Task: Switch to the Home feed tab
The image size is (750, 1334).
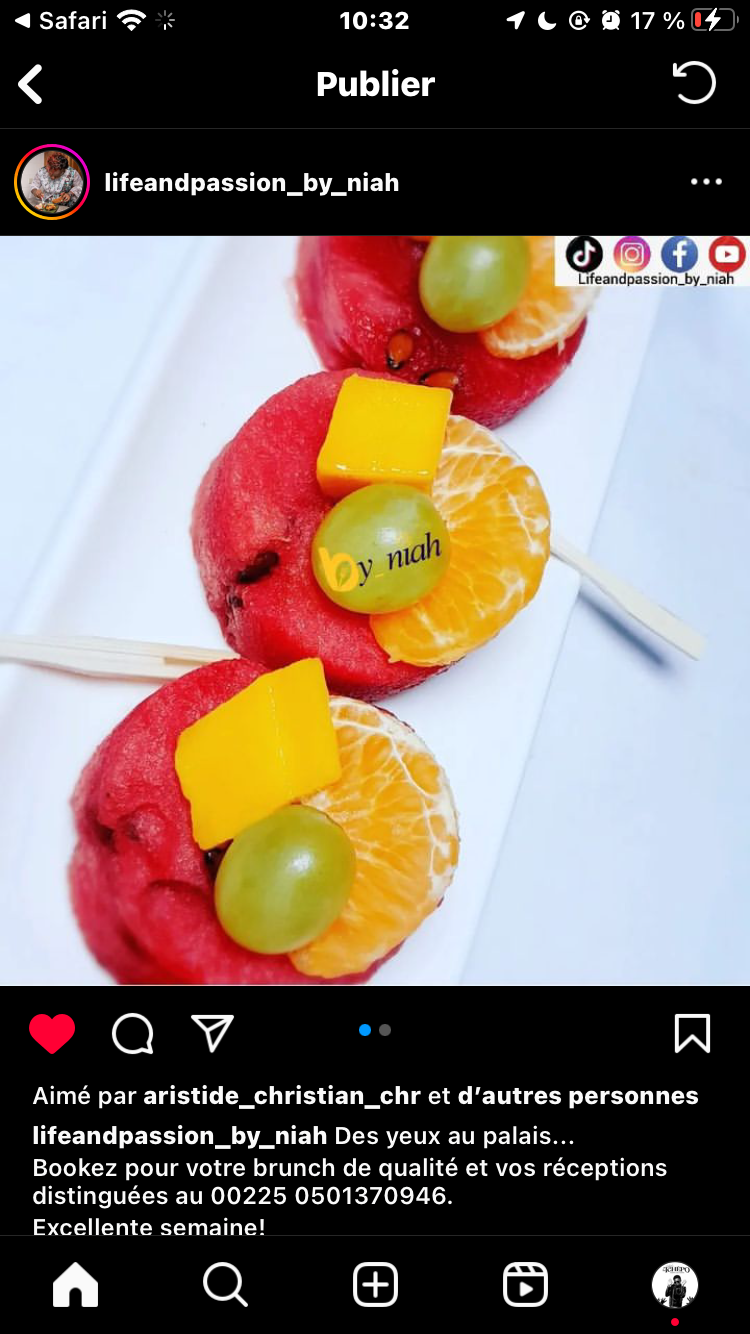Action: [75, 1285]
